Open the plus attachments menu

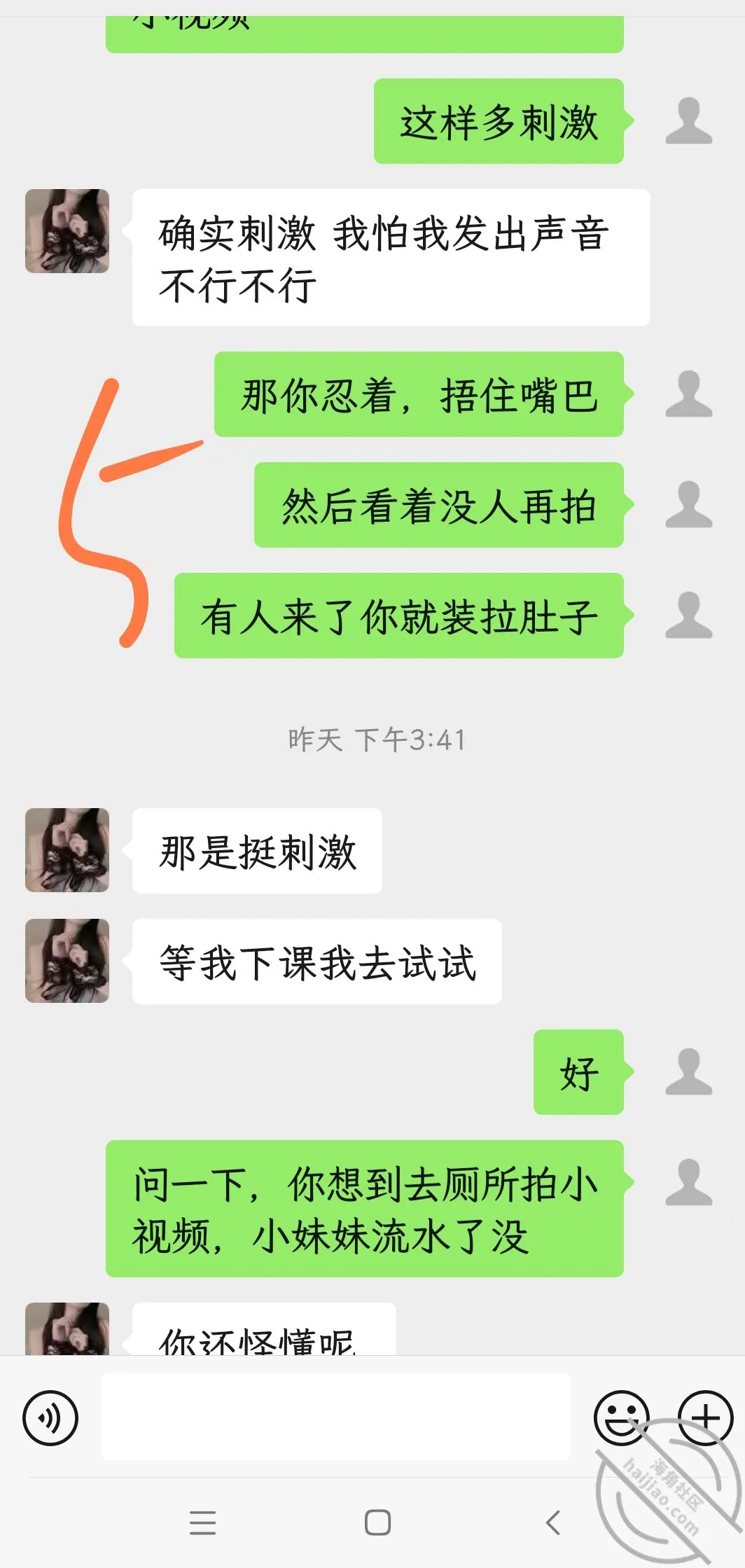click(x=706, y=1418)
